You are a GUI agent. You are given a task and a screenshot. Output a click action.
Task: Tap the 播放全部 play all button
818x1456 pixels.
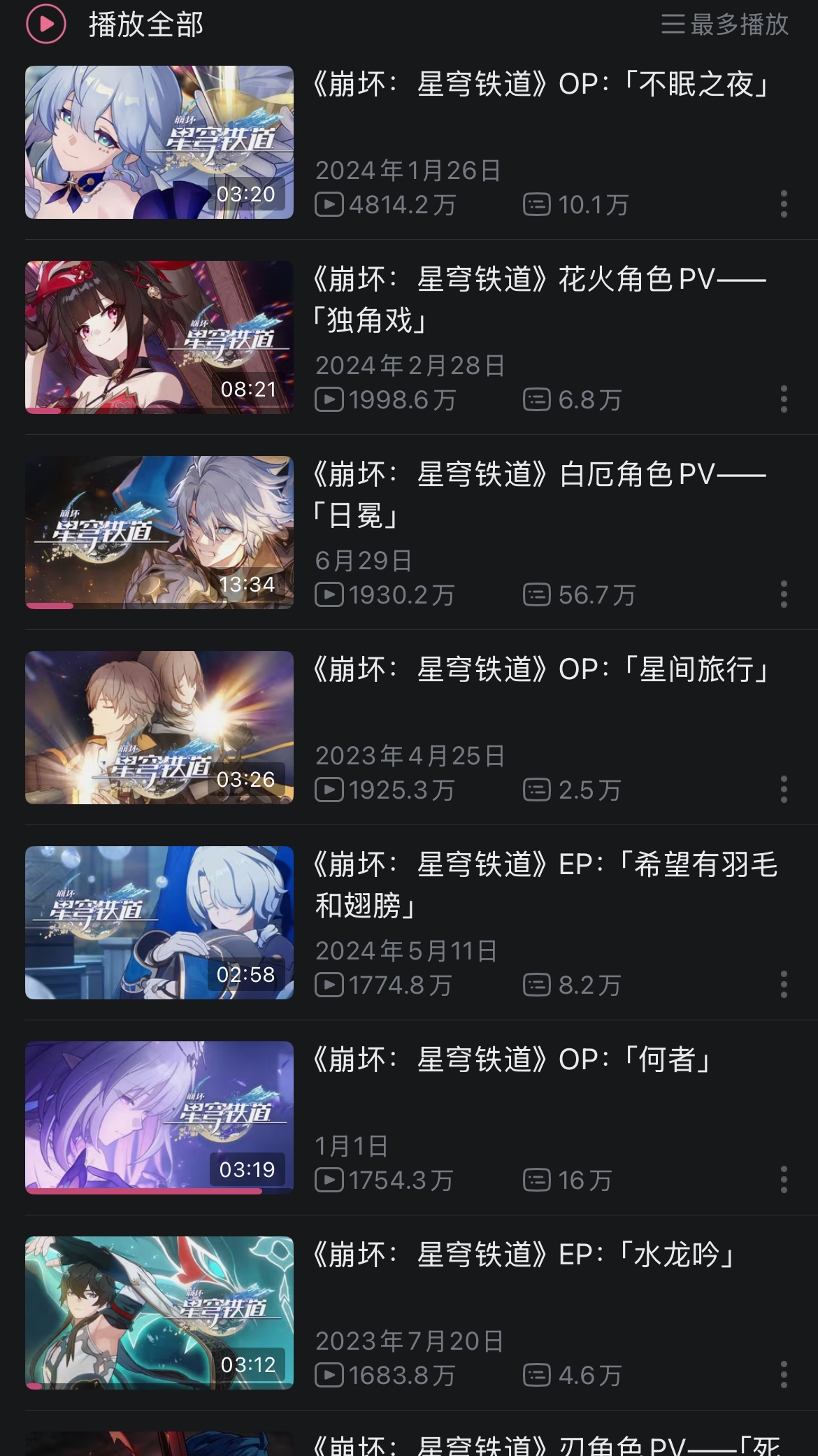tap(116, 24)
